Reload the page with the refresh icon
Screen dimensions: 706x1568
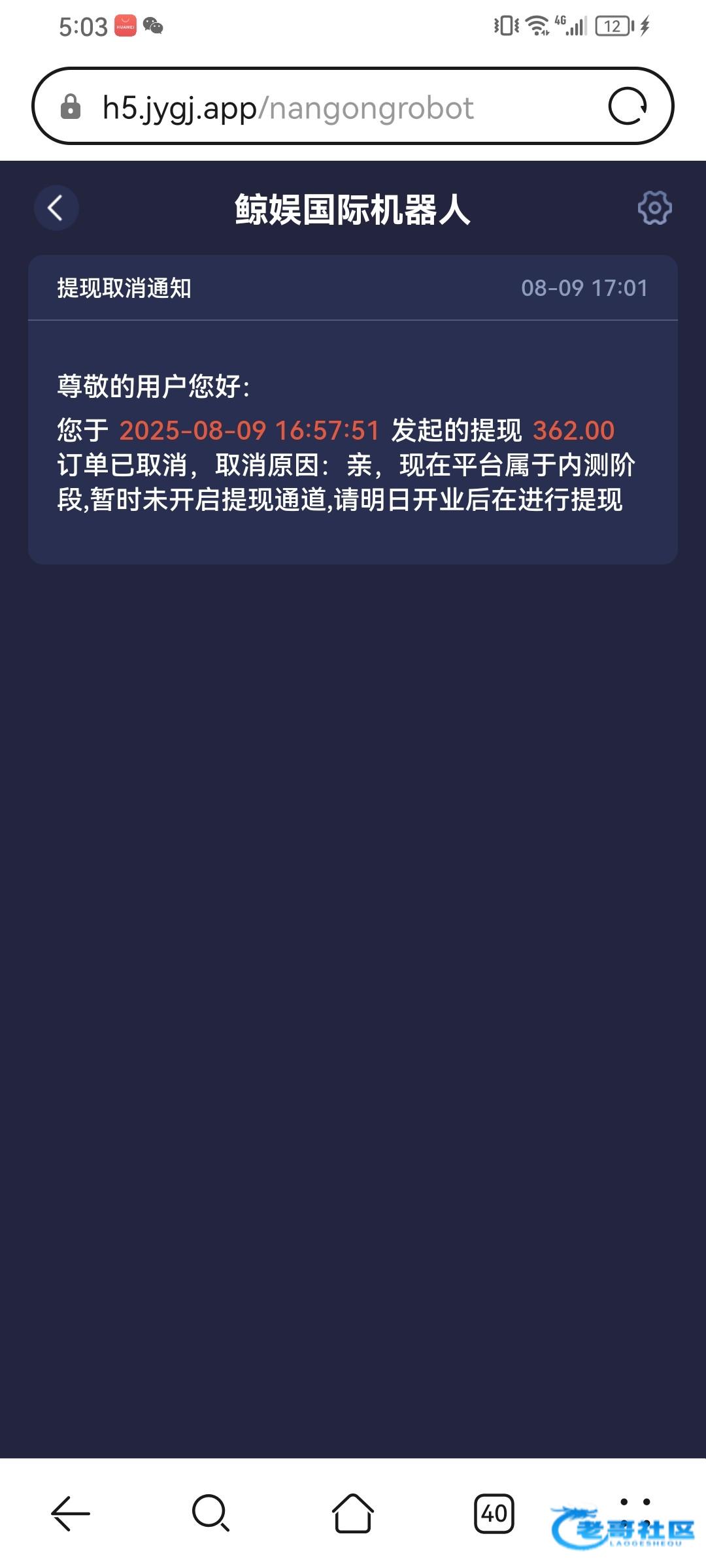click(628, 106)
